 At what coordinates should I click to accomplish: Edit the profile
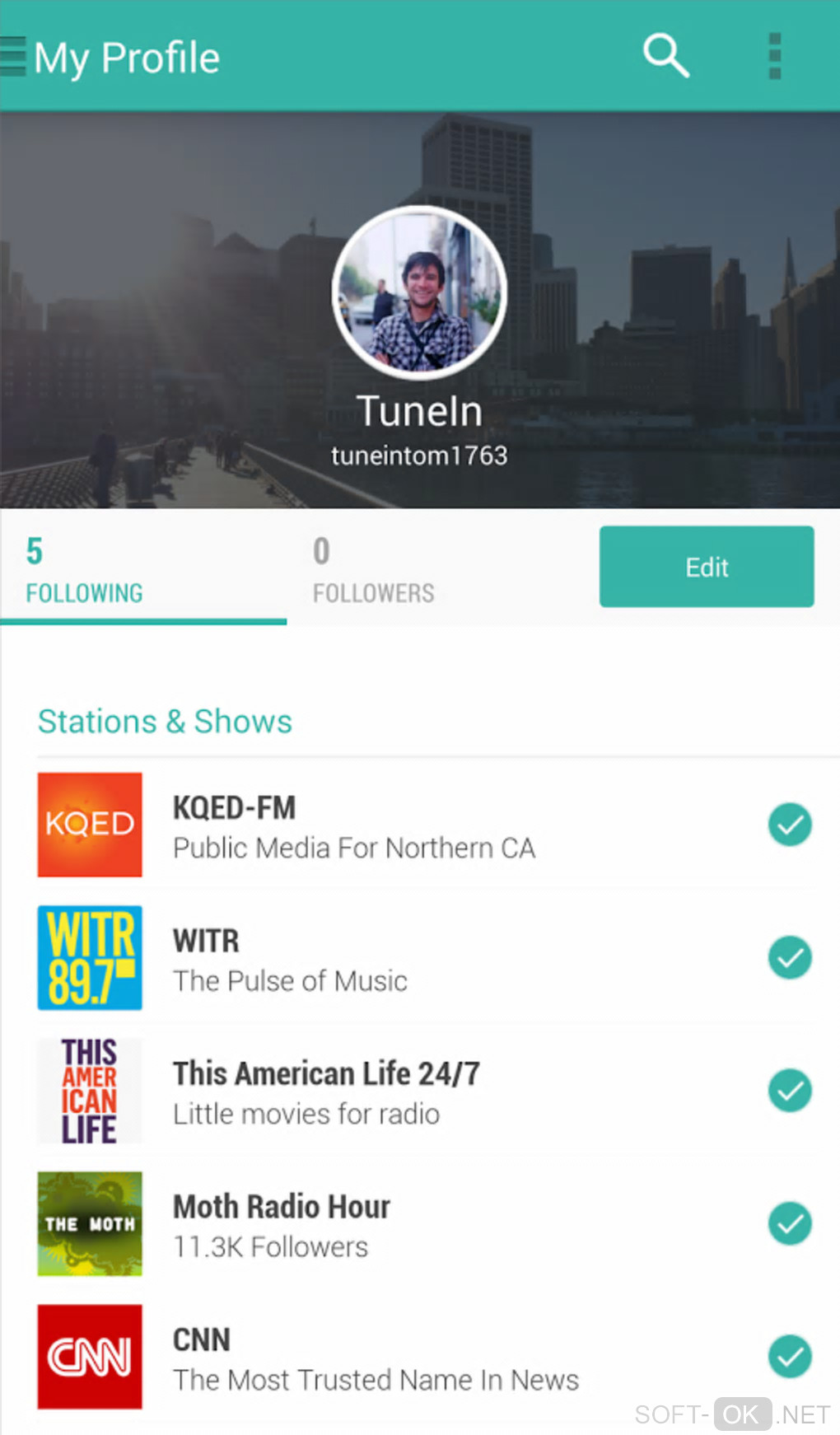(x=706, y=567)
